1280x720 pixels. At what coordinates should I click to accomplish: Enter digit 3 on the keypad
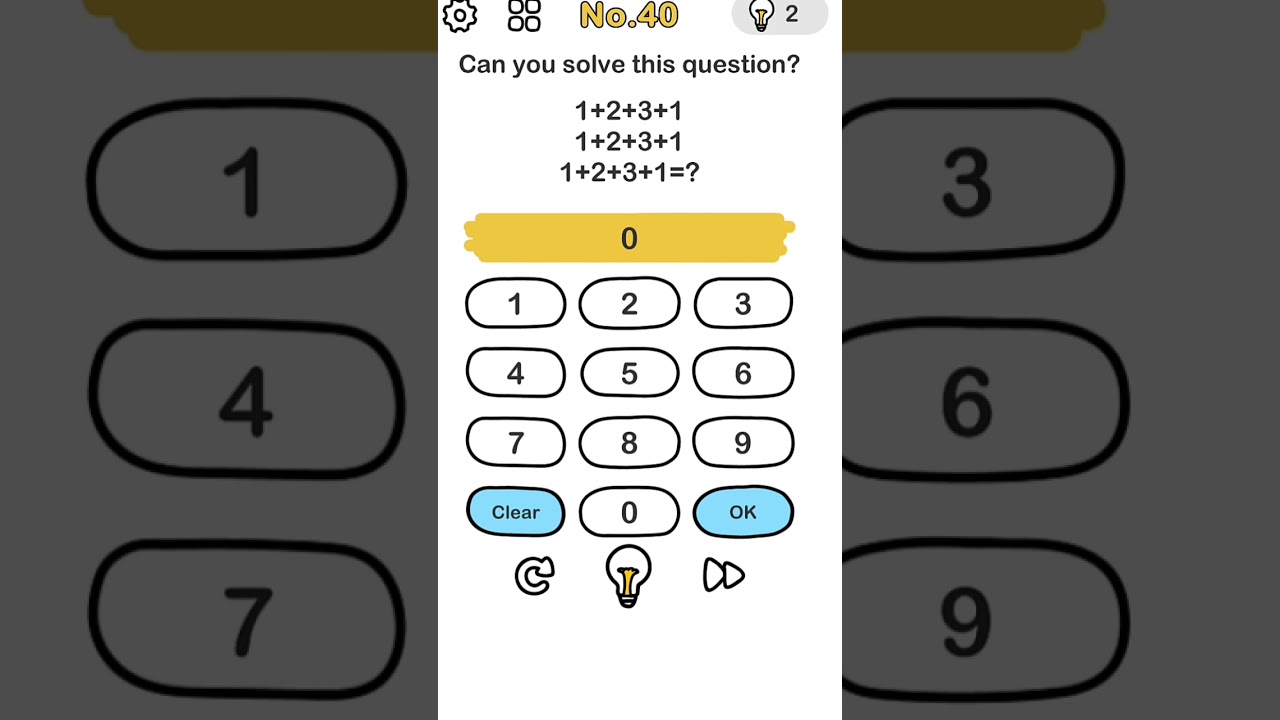point(743,304)
